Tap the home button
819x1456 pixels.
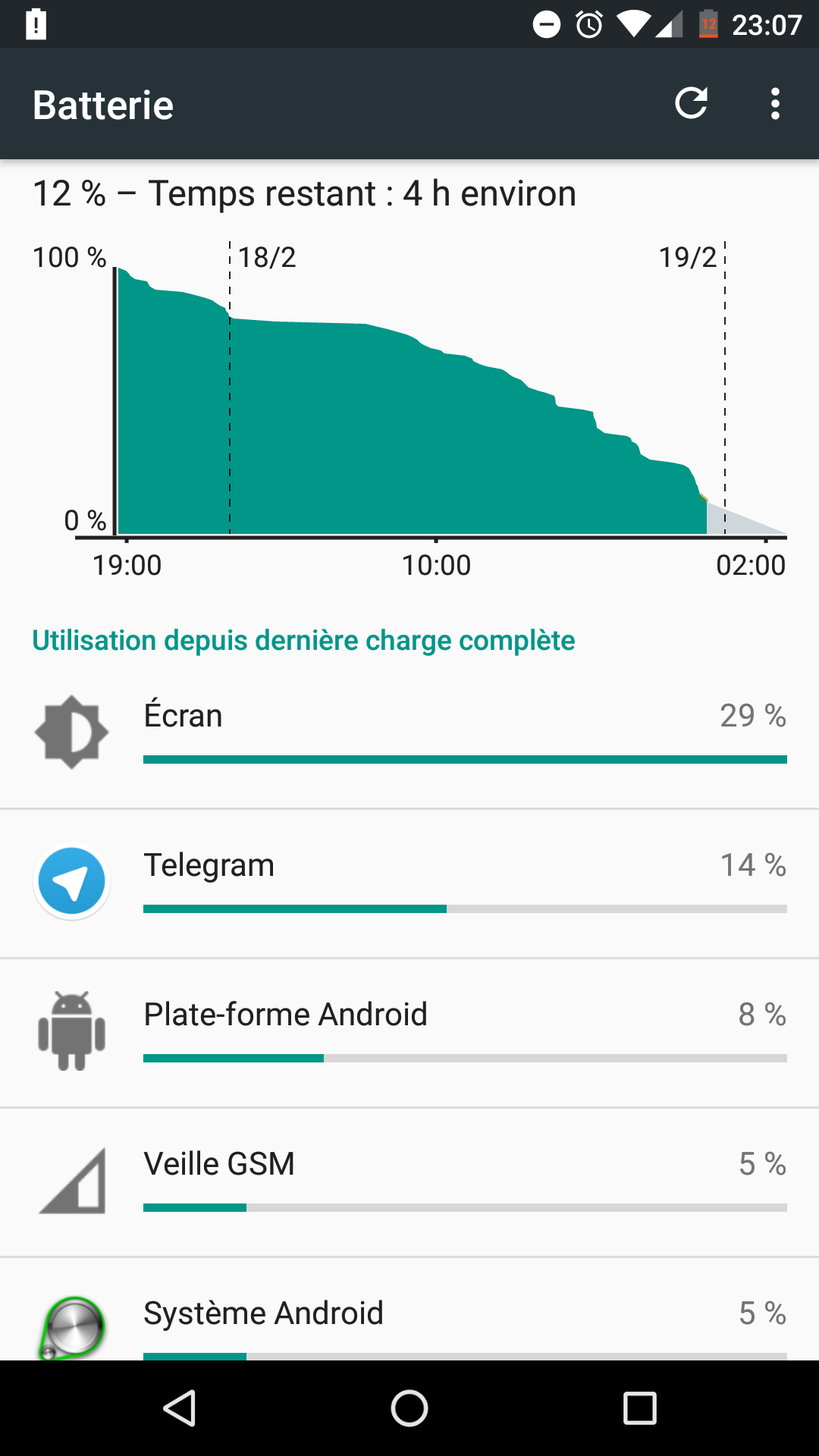[x=409, y=1408]
